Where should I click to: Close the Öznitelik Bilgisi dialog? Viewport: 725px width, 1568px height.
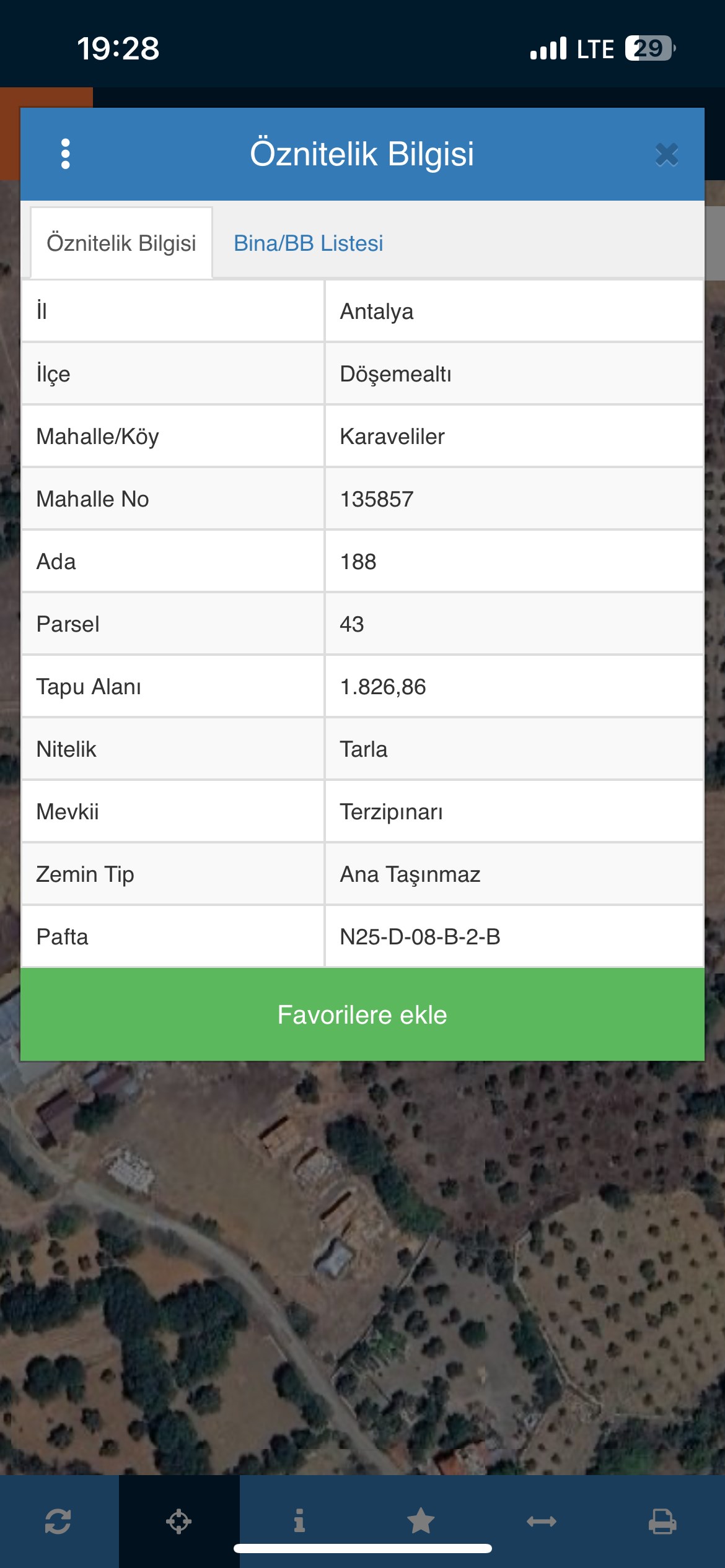point(667,155)
